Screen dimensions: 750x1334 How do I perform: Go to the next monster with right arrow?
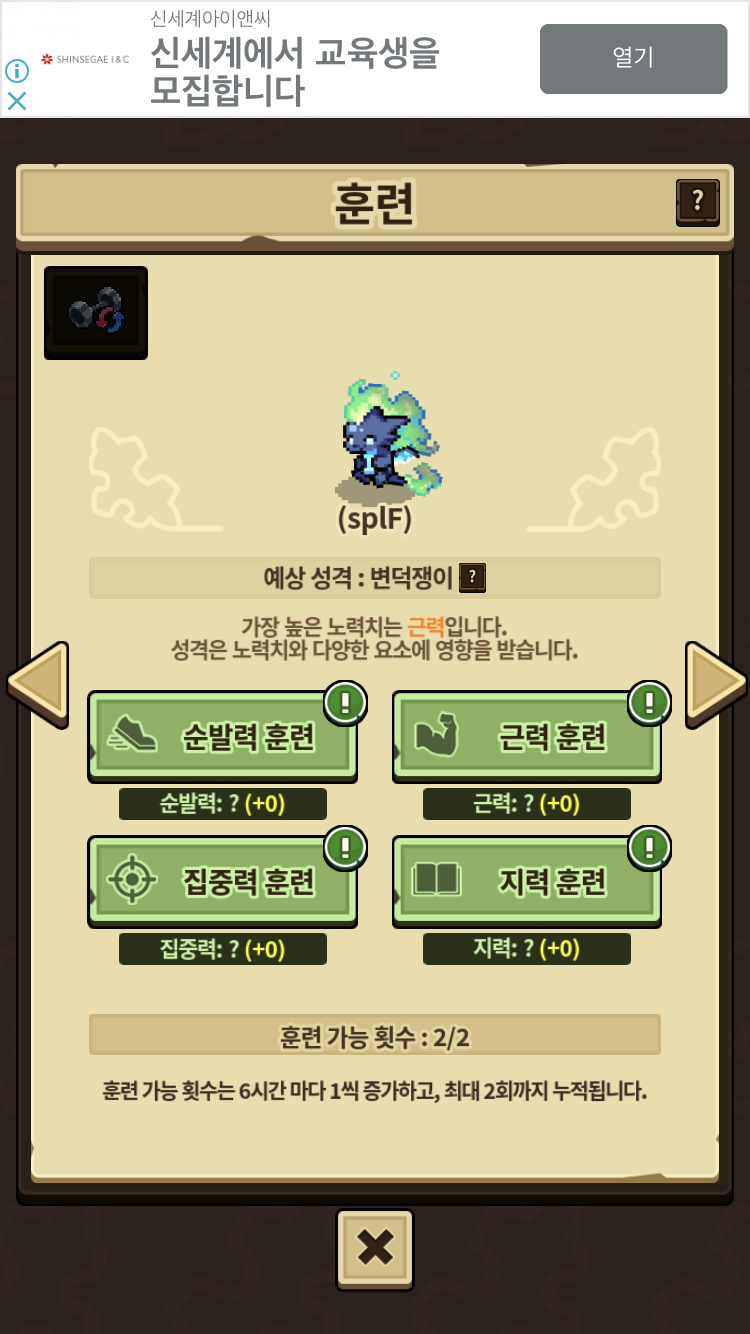click(x=714, y=683)
